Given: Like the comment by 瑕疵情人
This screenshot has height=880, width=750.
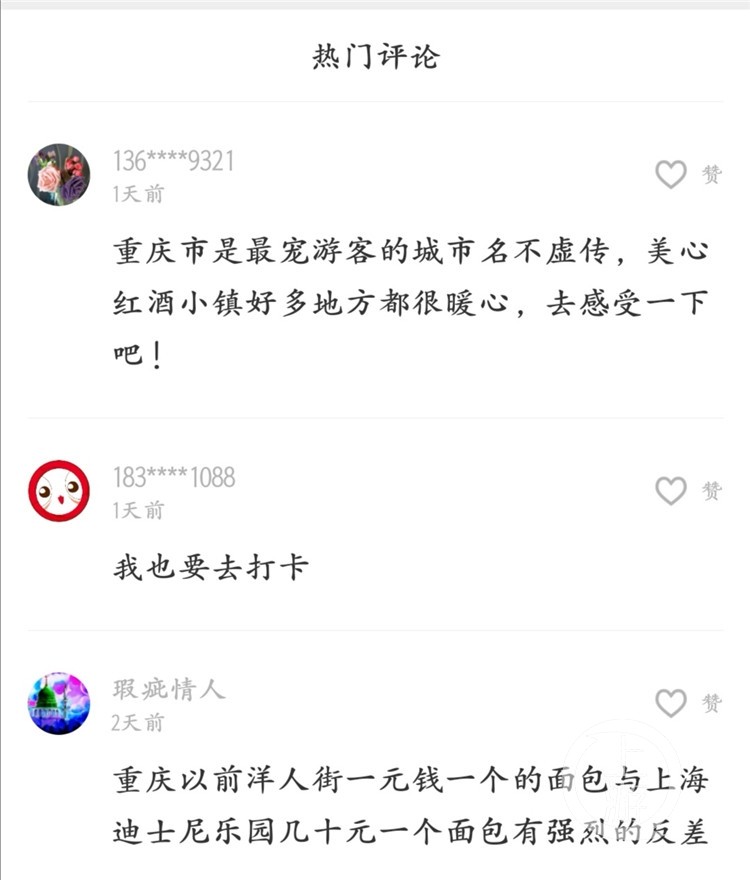Looking at the screenshot, I should 671,703.
